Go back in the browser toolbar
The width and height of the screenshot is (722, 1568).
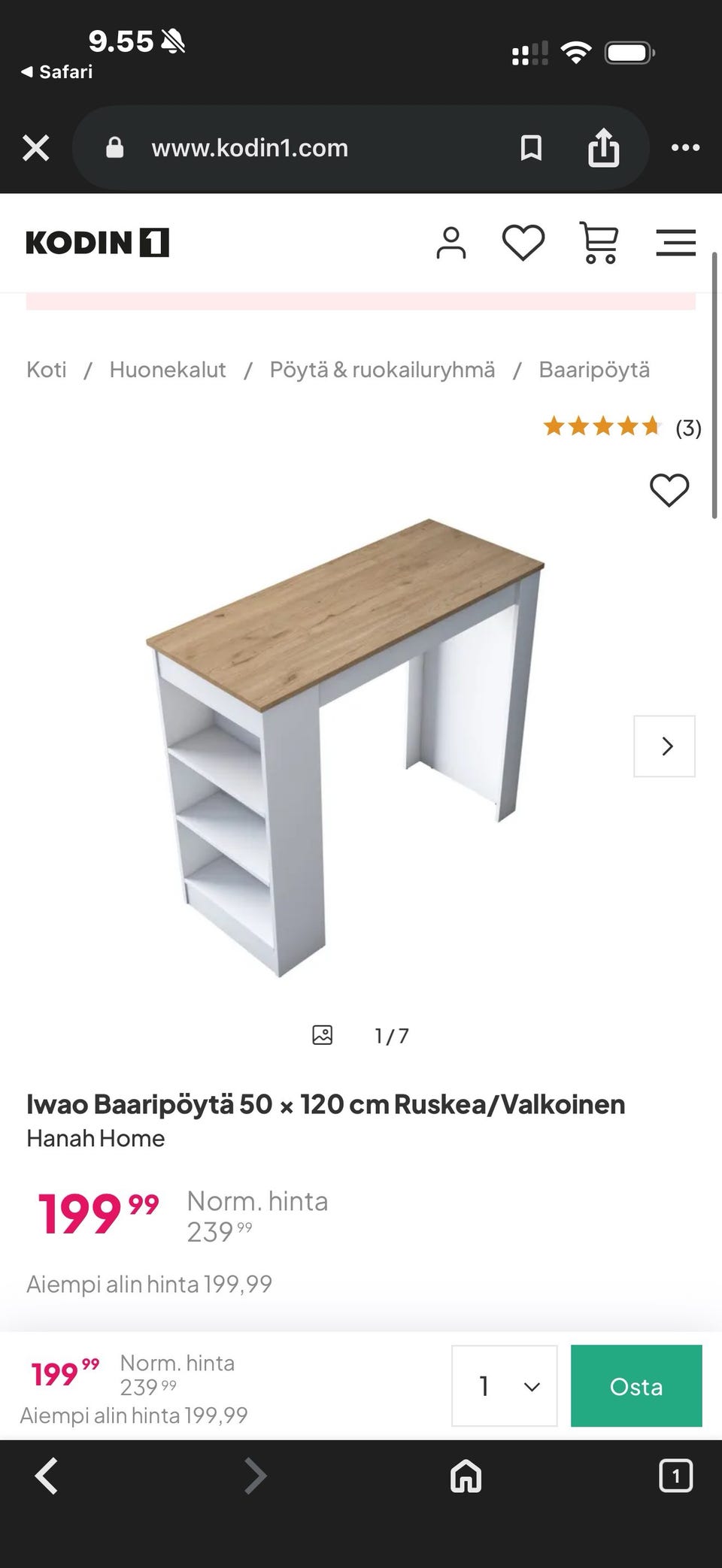coord(47,1476)
